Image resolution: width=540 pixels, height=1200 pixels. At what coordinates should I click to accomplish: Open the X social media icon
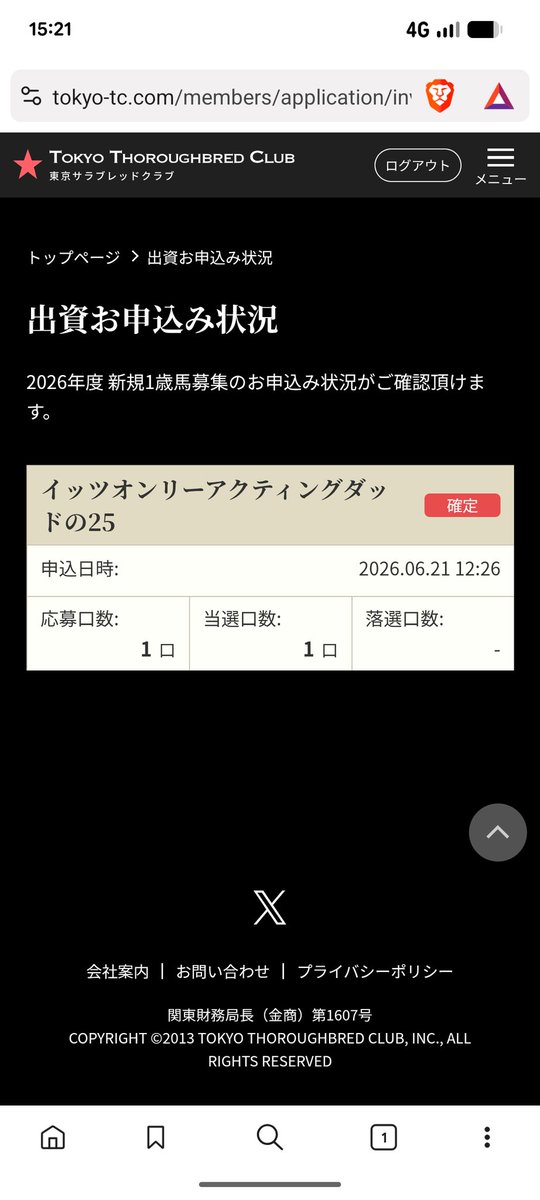[x=270, y=907]
